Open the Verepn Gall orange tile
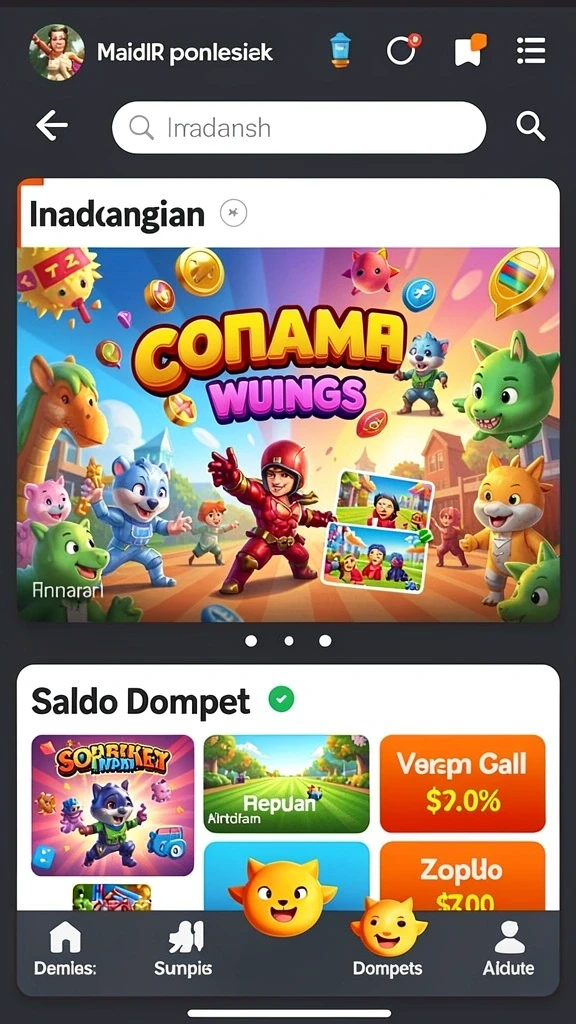The height and width of the screenshot is (1024, 576). coord(462,783)
